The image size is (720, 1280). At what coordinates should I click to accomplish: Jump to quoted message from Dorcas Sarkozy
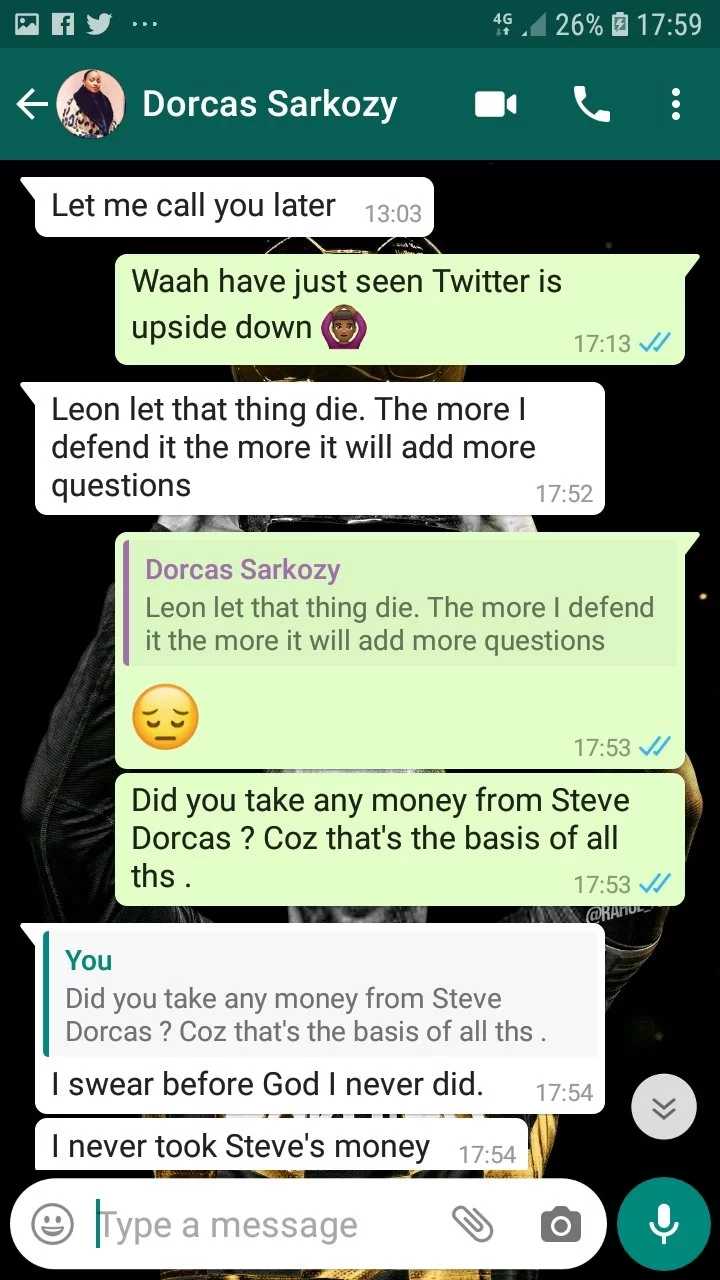pos(400,604)
